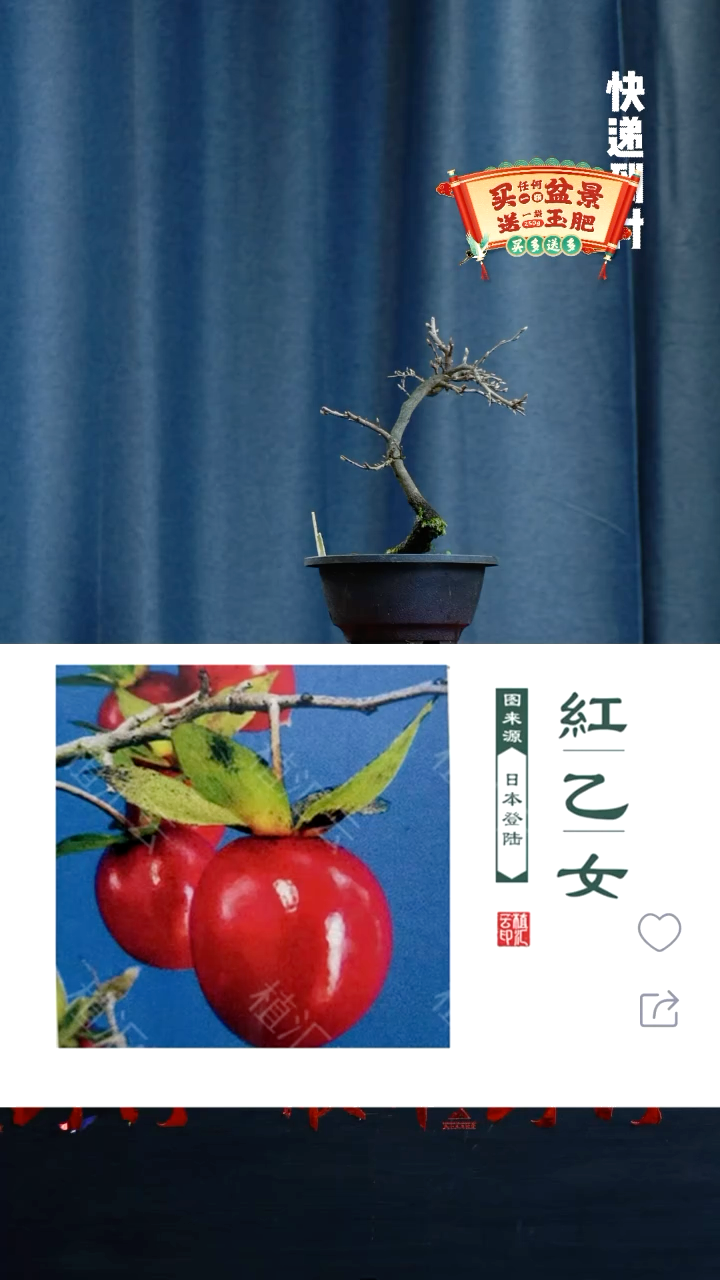This screenshot has height=1280, width=720.
Task: Like this bonsai with the heart icon
Action: click(659, 932)
